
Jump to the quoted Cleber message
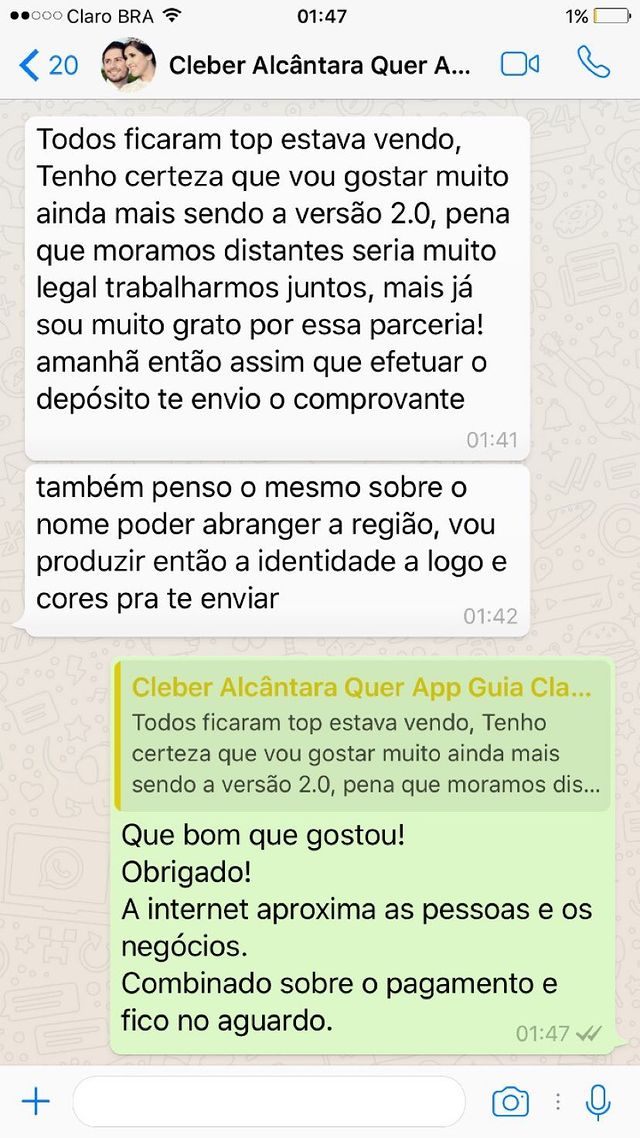click(x=364, y=735)
